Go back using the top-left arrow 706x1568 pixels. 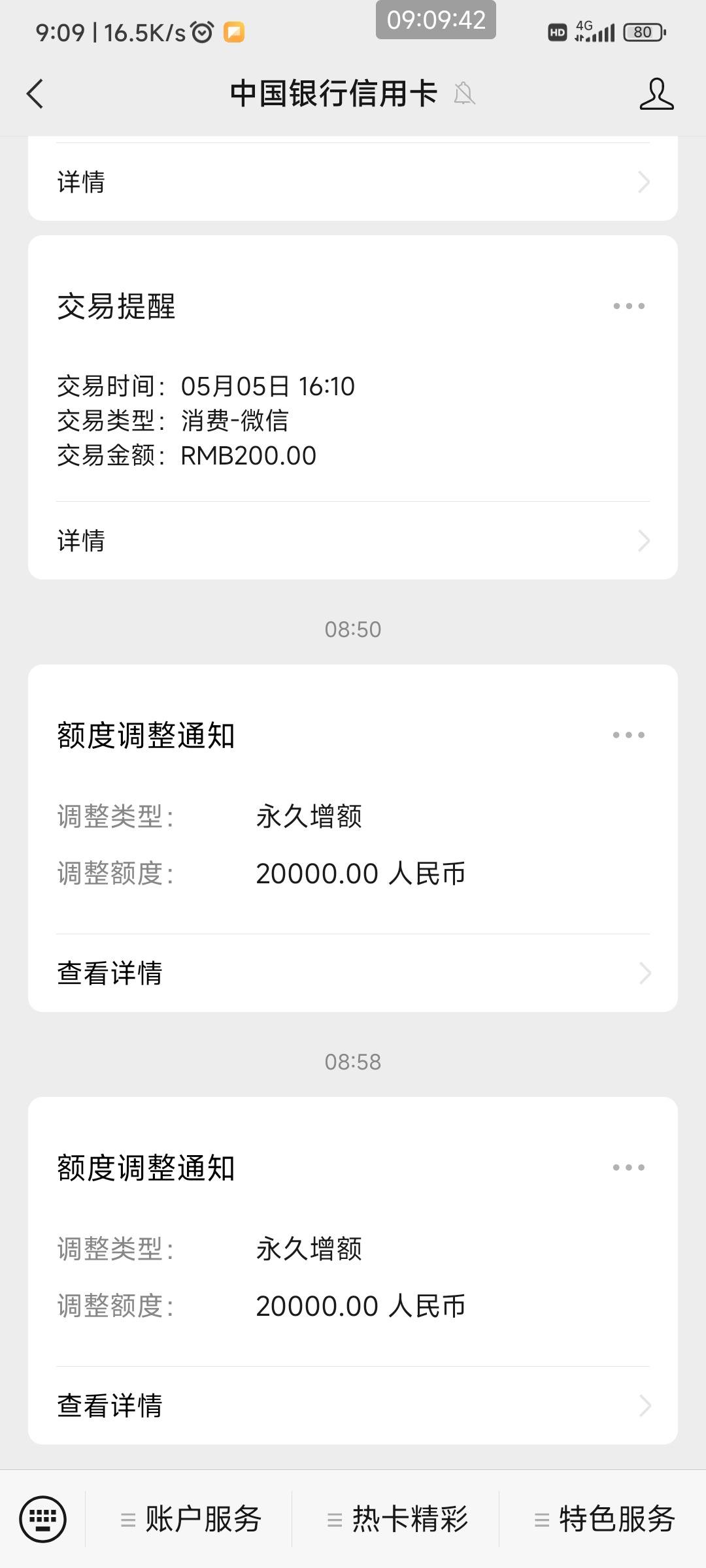[35, 93]
